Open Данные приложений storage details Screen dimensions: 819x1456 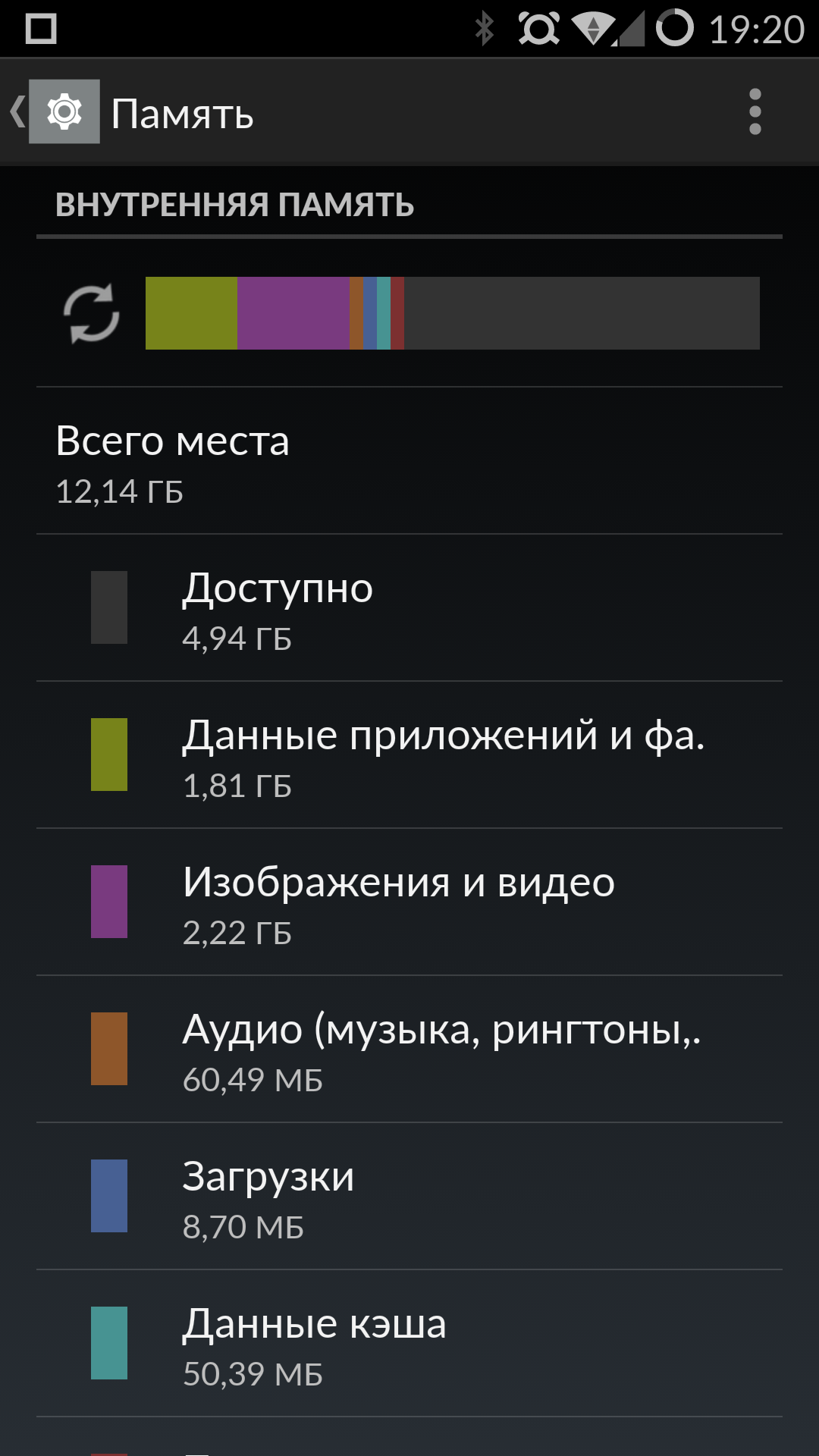point(409,755)
